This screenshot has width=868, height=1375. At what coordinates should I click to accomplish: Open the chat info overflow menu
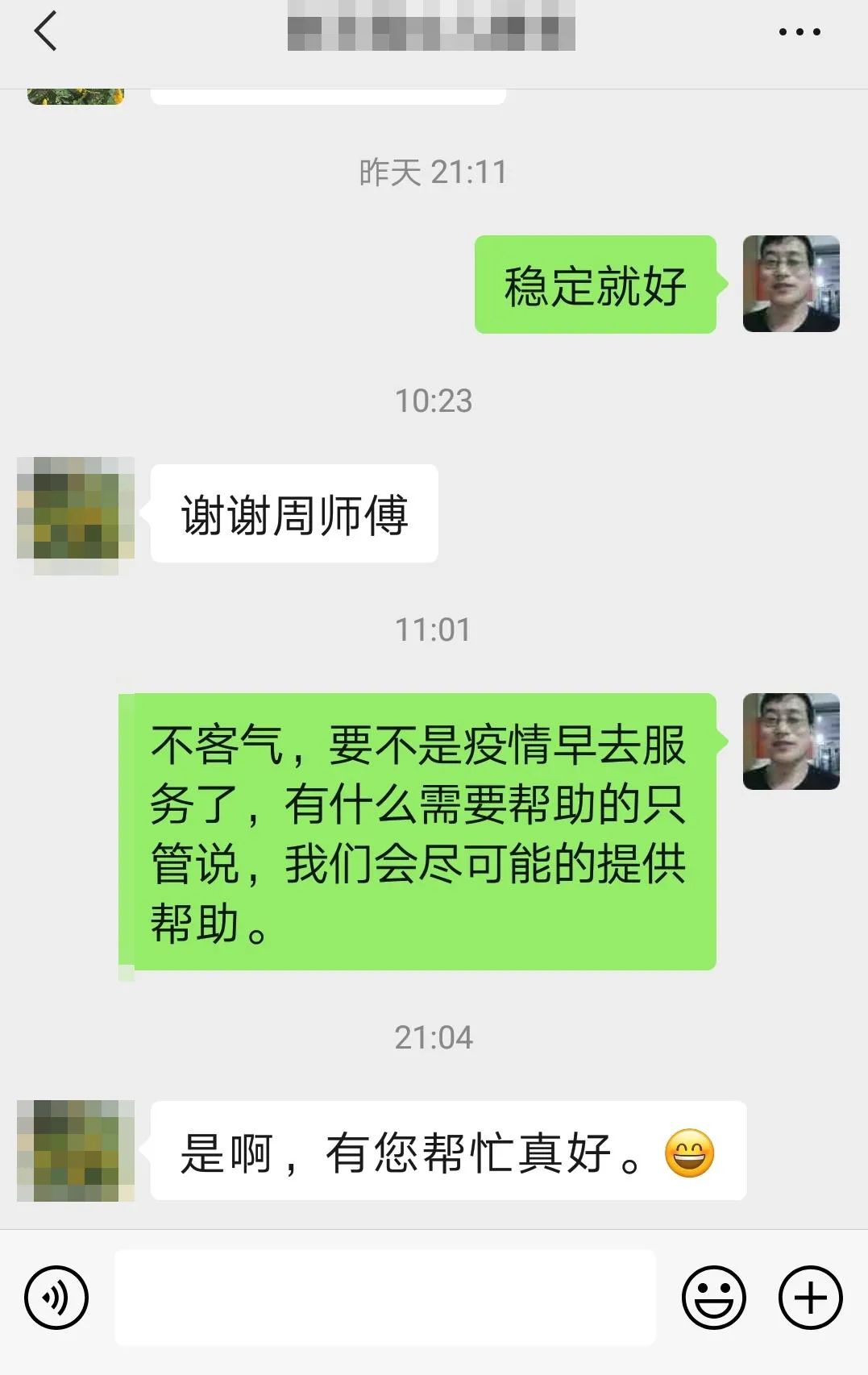click(799, 32)
